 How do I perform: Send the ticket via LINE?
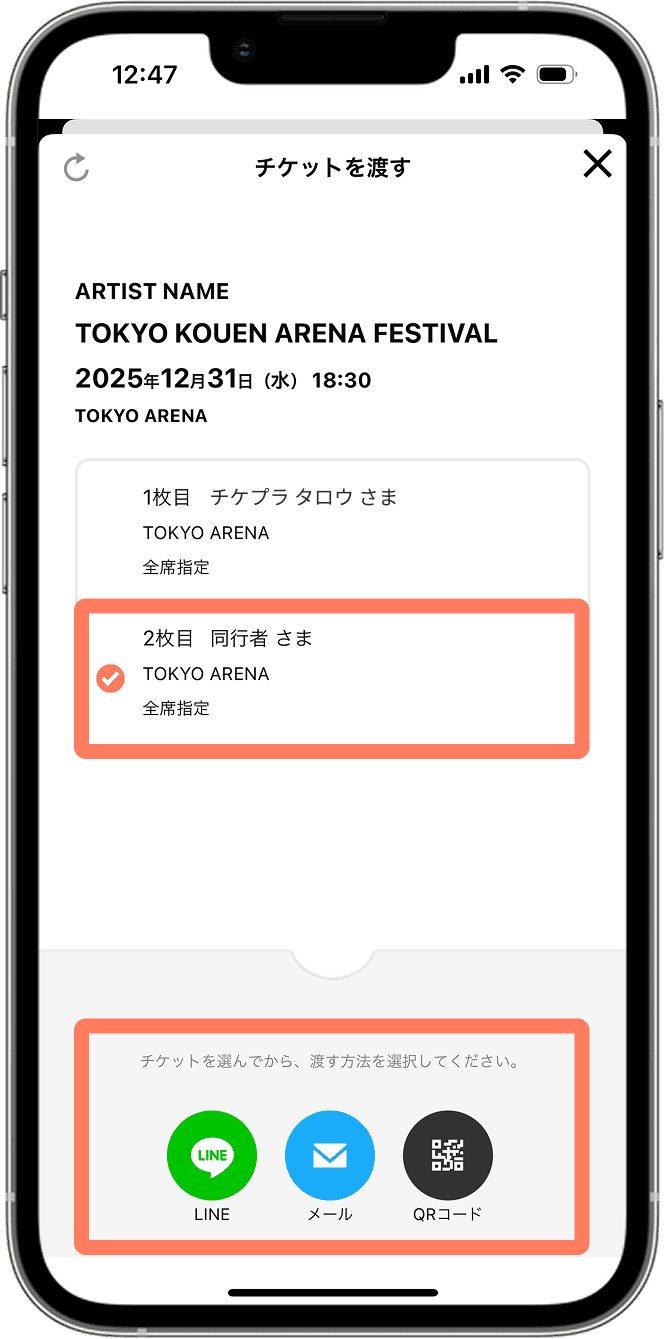pos(211,1155)
